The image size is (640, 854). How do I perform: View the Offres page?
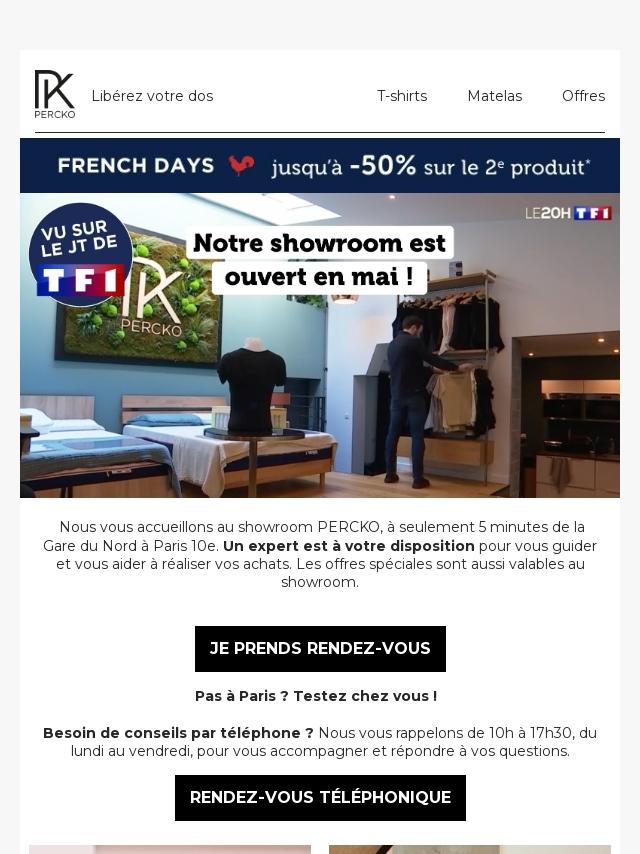click(583, 96)
